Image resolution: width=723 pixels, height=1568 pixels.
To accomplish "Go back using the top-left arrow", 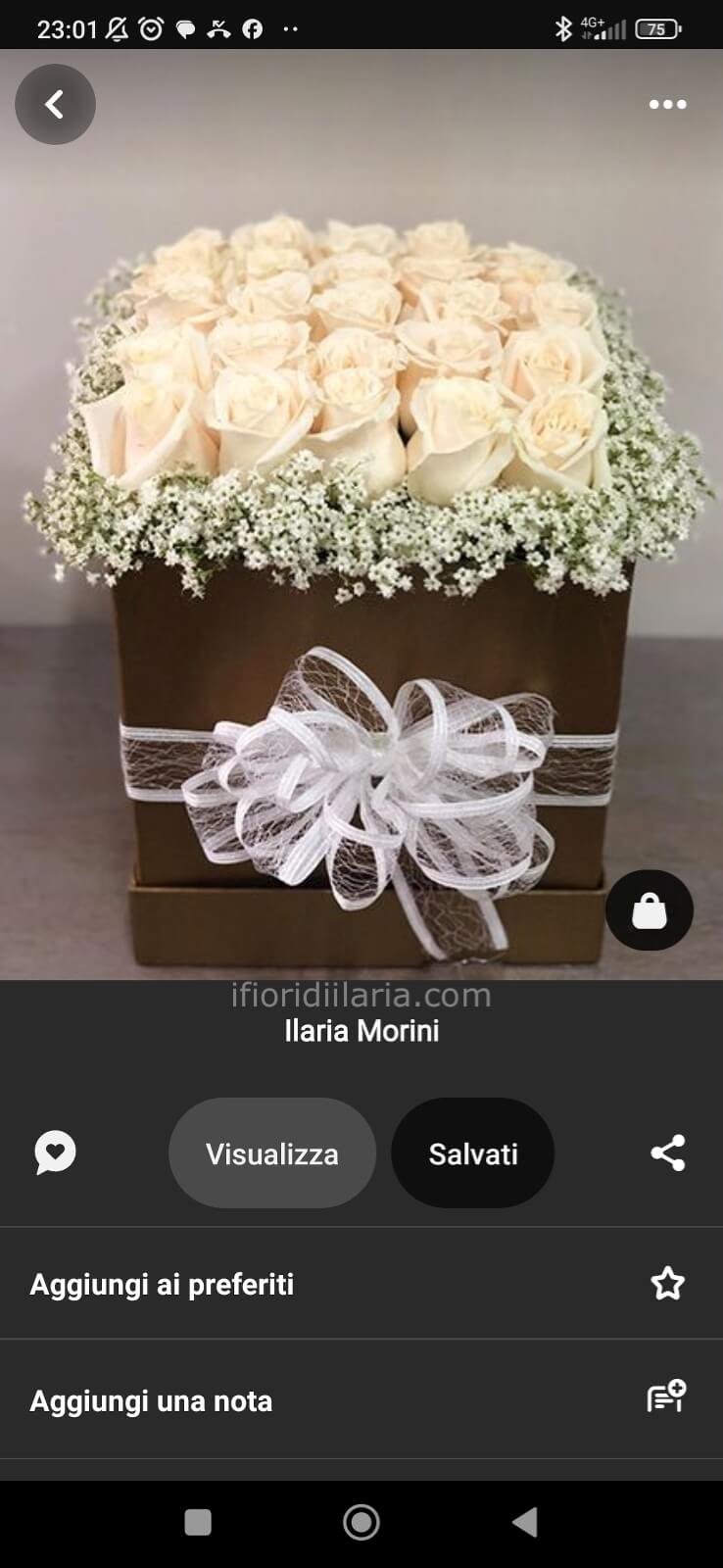I will (x=55, y=104).
